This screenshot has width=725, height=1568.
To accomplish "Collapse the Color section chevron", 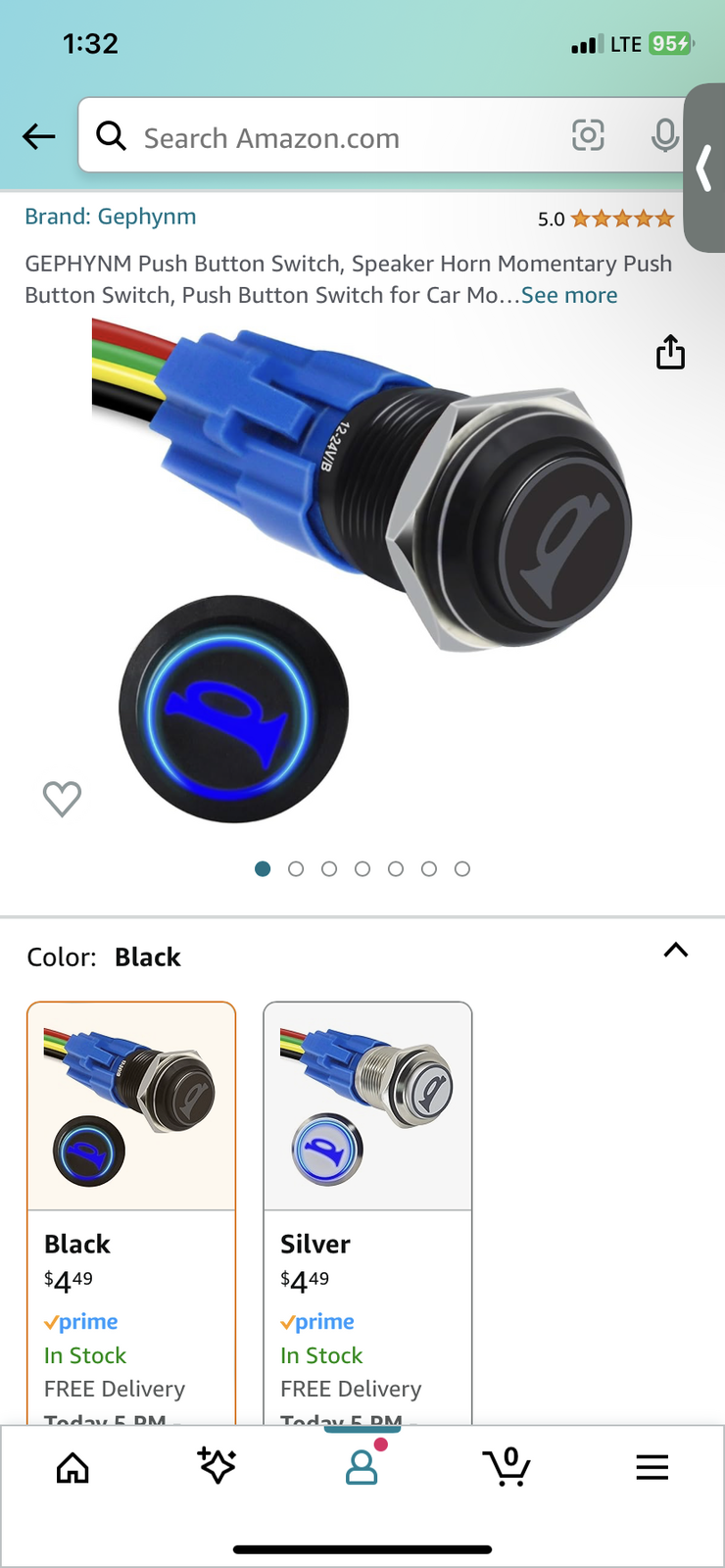I will 676,951.
